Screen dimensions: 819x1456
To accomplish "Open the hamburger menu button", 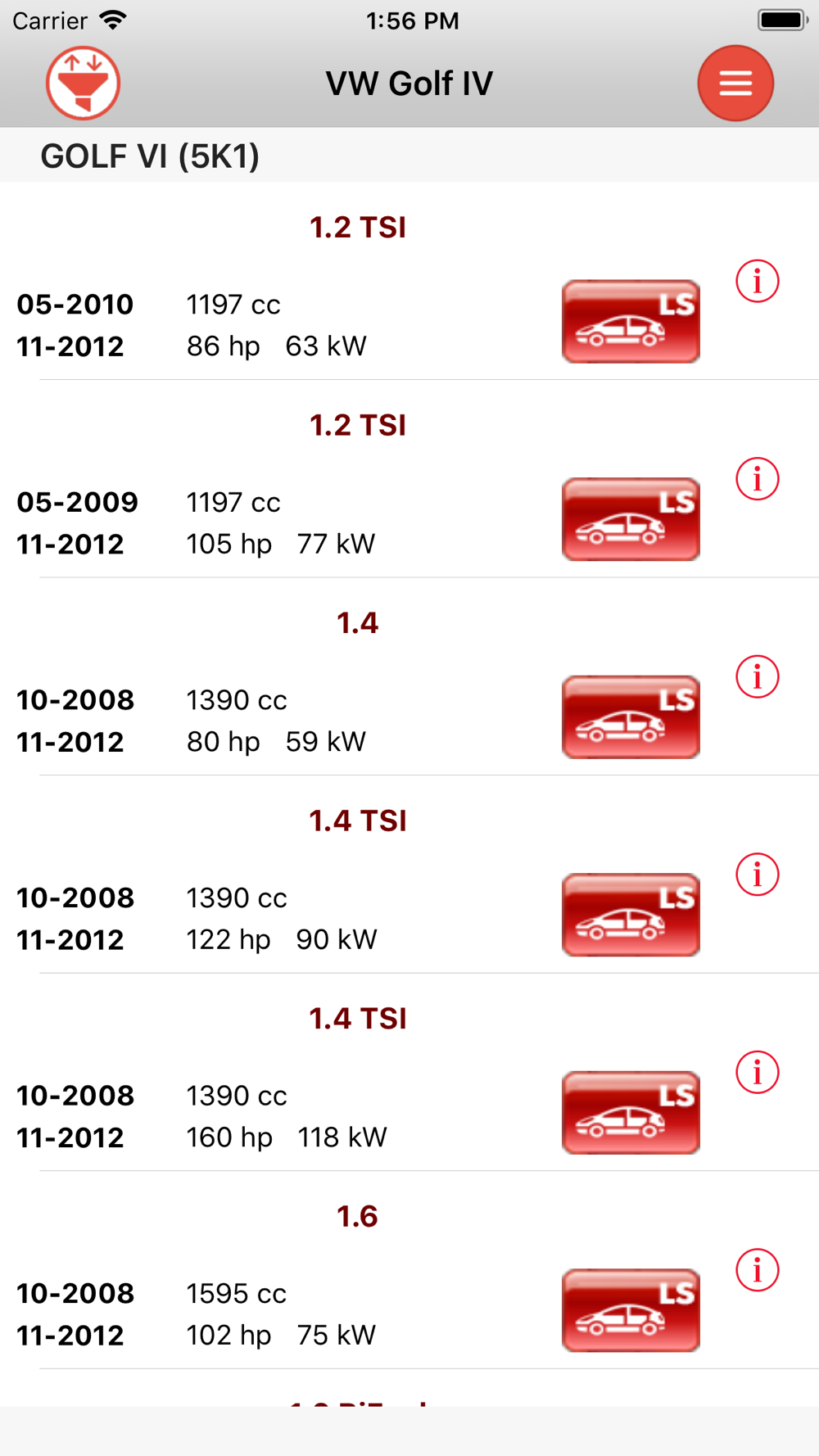I will click(x=735, y=84).
